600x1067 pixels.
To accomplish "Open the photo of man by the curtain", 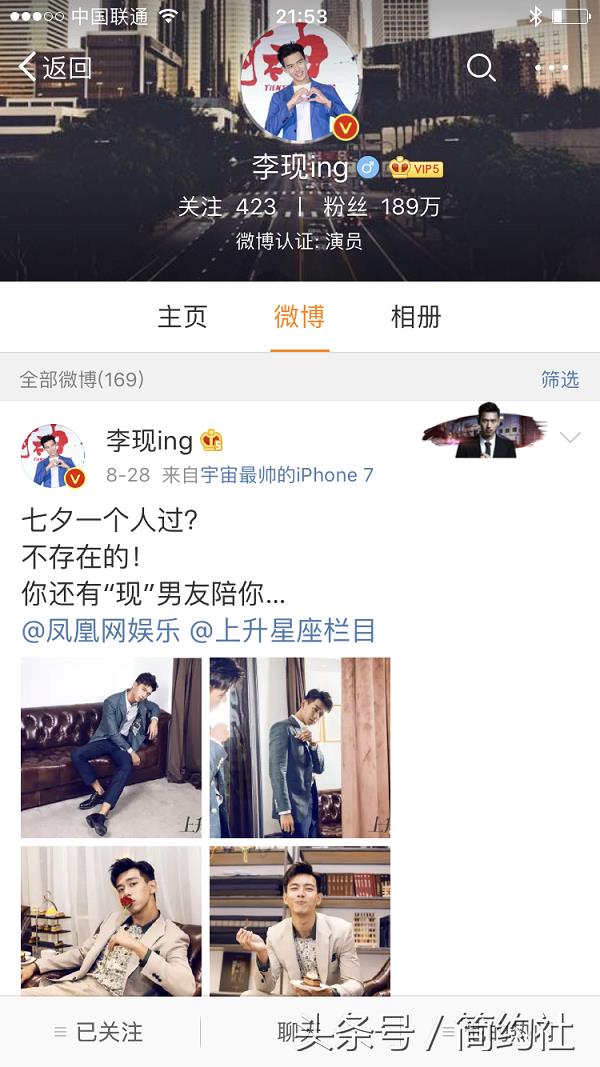I will pyautogui.click(x=300, y=747).
